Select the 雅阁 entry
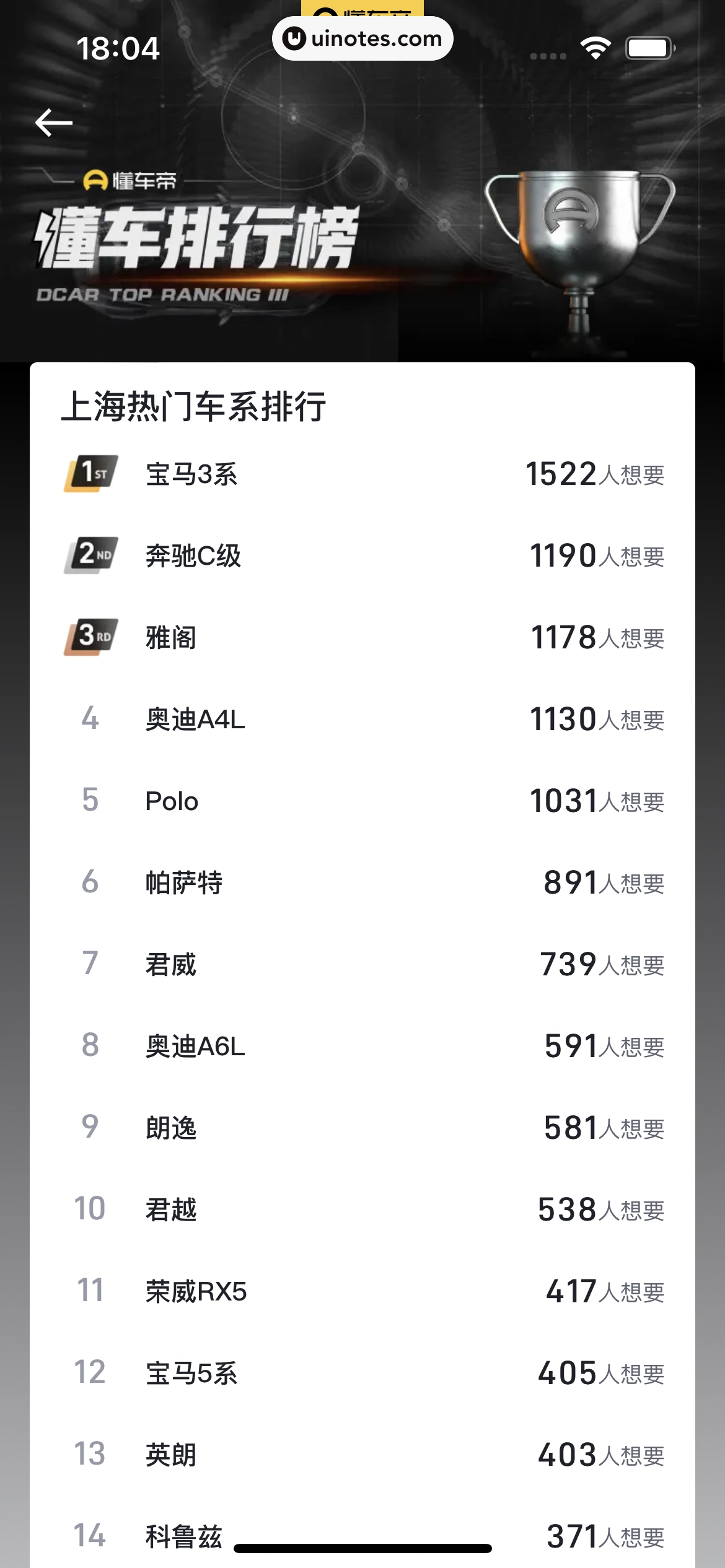 click(362, 637)
